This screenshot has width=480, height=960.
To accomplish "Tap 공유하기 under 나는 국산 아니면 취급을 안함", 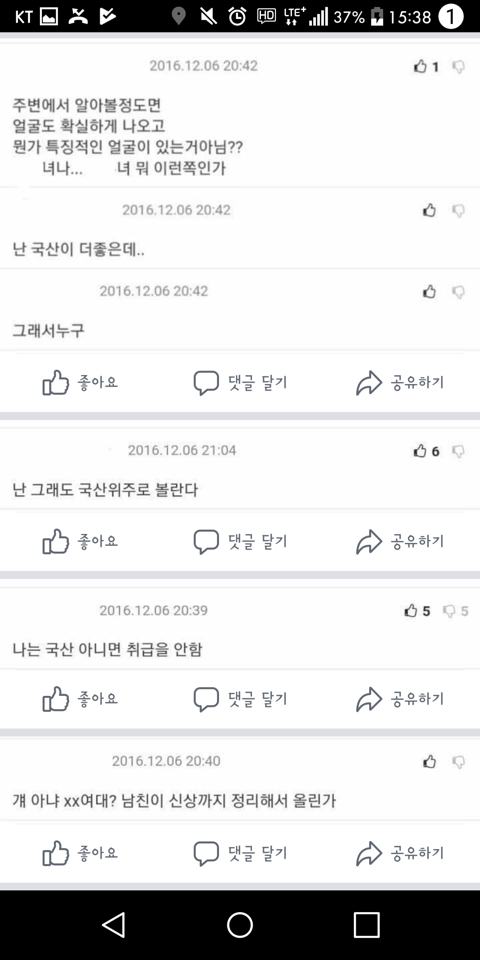I will (400, 699).
